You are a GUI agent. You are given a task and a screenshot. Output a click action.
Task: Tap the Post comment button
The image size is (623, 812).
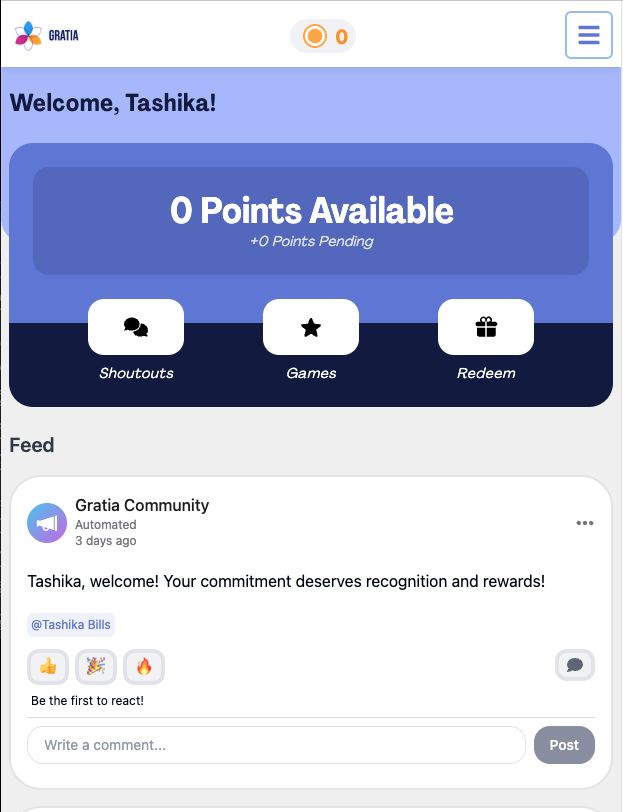[x=564, y=745]
